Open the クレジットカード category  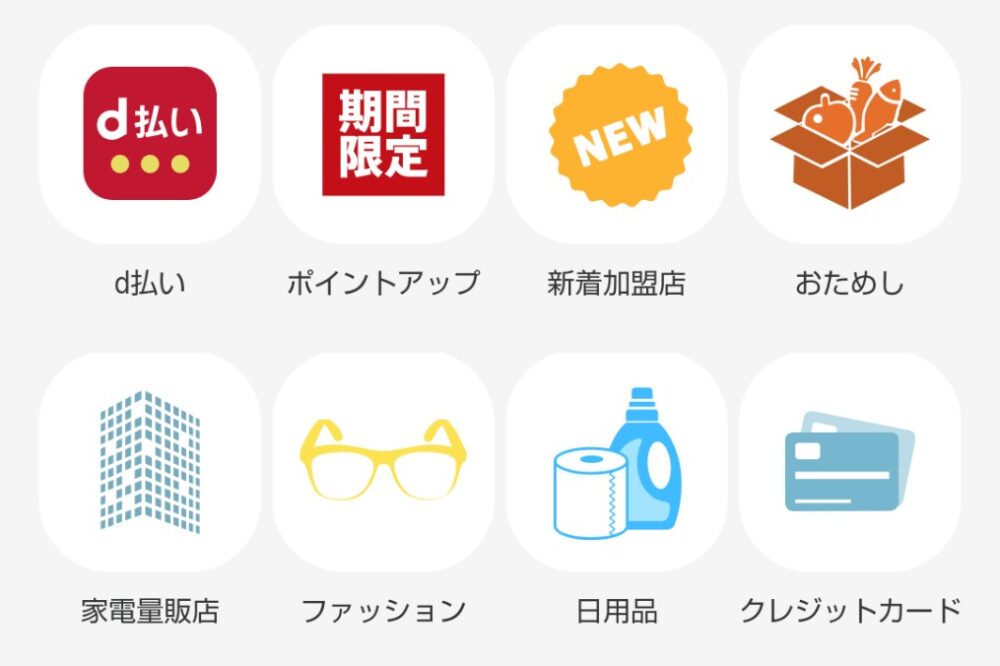click(850, 462)
